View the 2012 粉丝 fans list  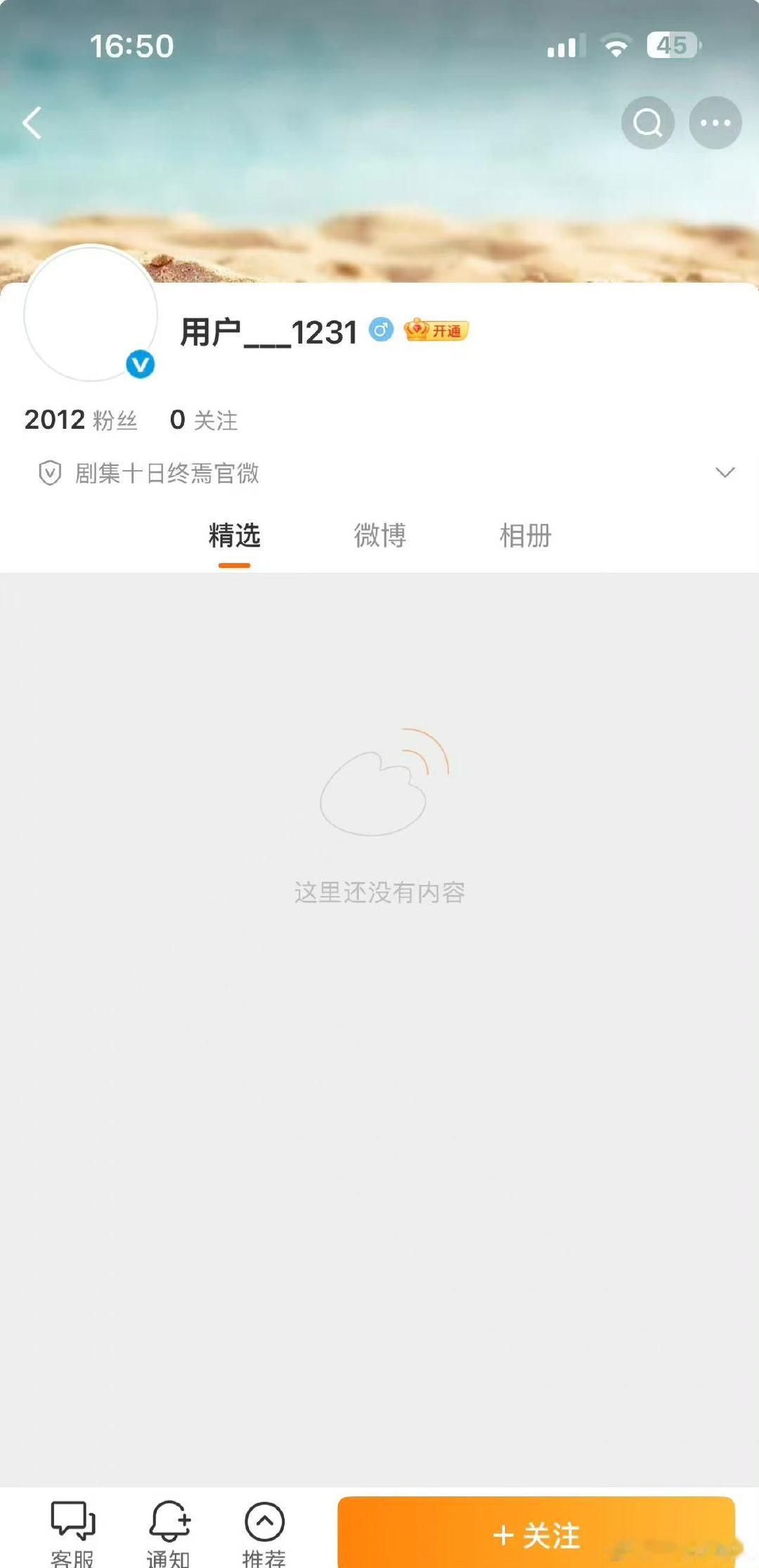click(x=81, y=420)
